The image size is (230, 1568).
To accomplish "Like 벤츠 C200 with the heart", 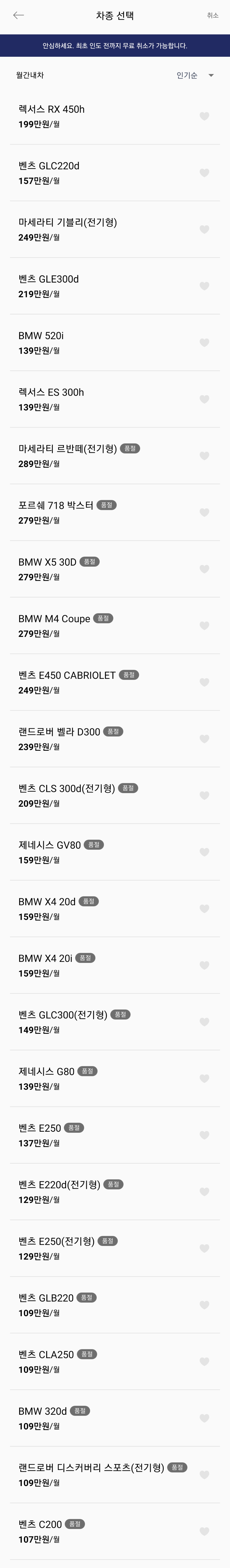I will 204,1531.
